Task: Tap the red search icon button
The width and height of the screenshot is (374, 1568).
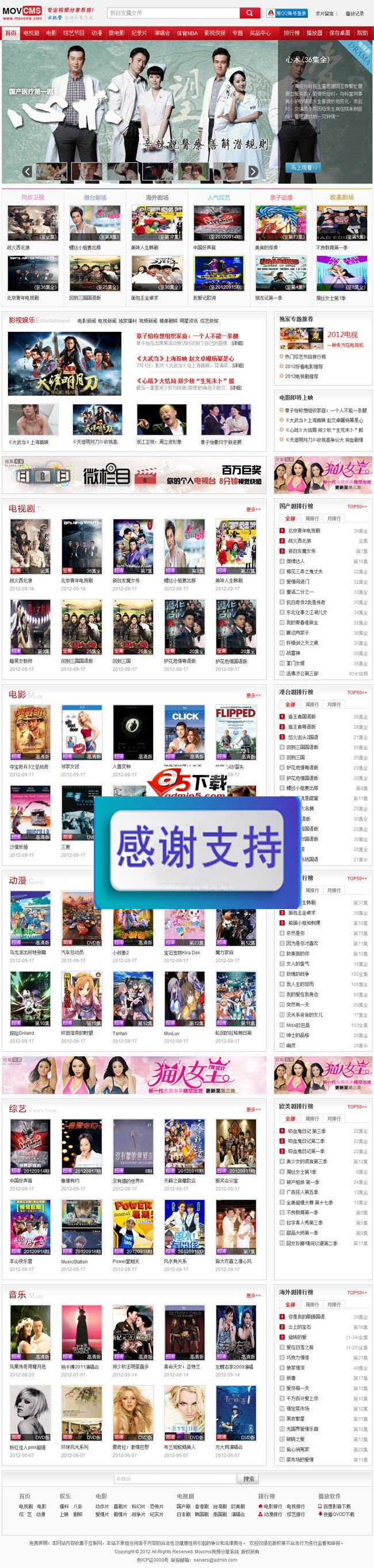Action: (249, 13)
